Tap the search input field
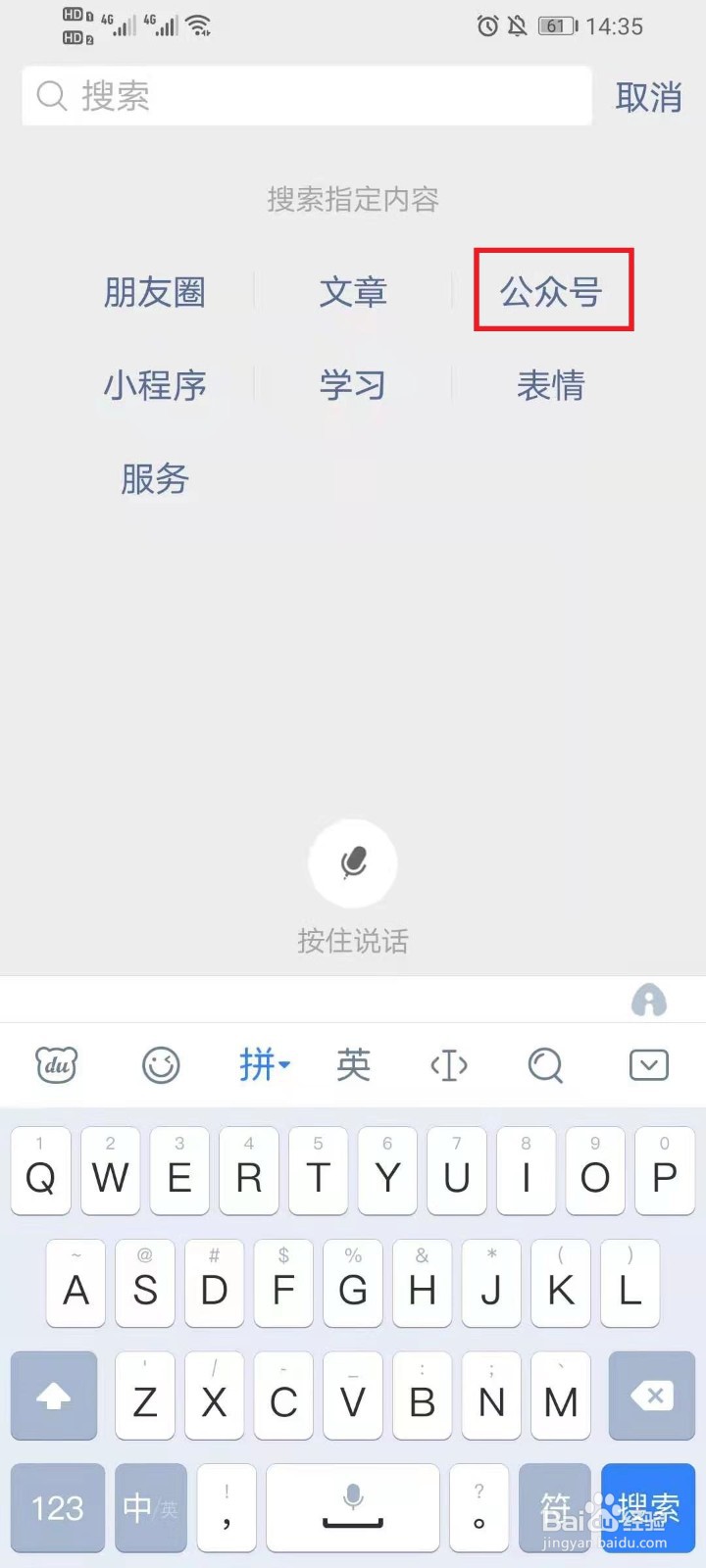This screenshot has width=706, height=1568. [x=306, y=95]
